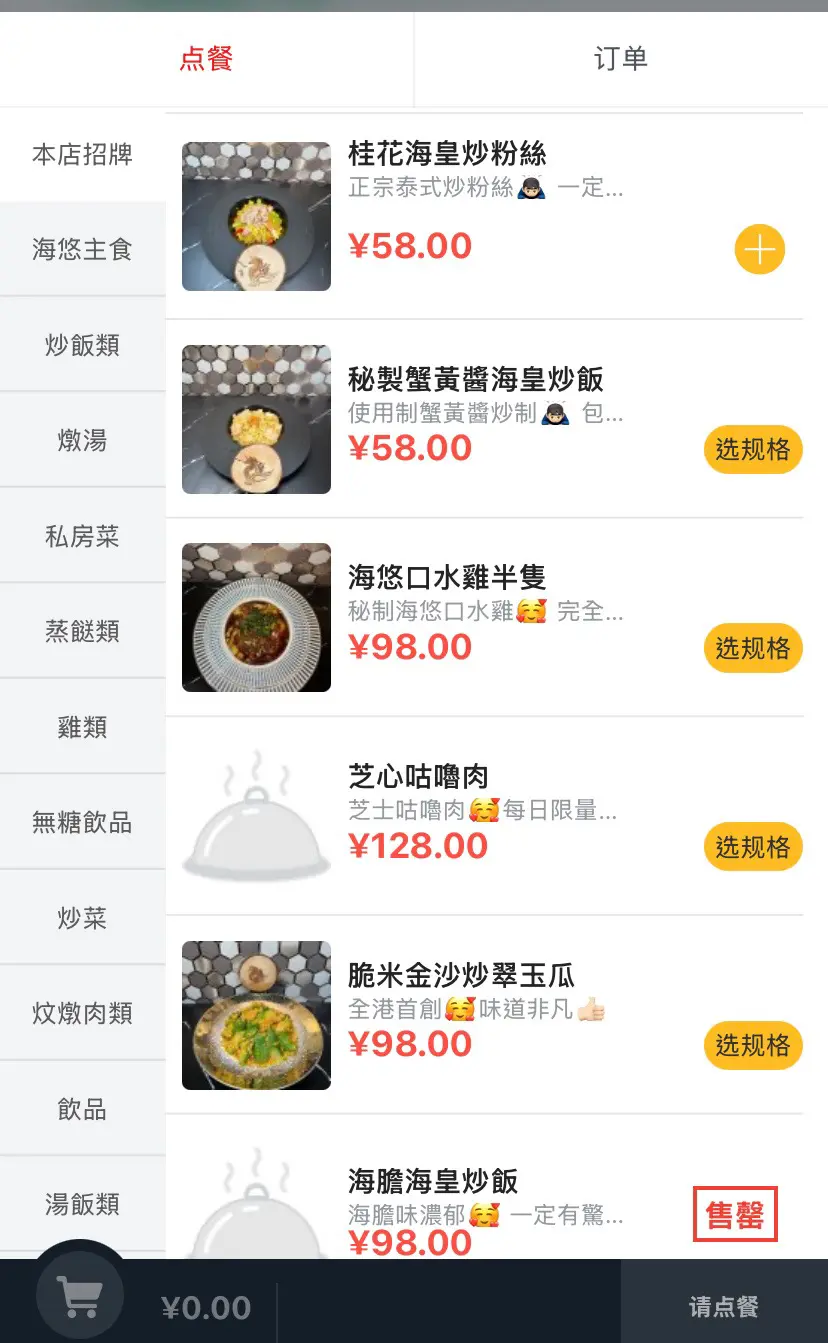This screenshot has height=1343, width=828.
Task: View the 炒菜 category
Action: 82,918
